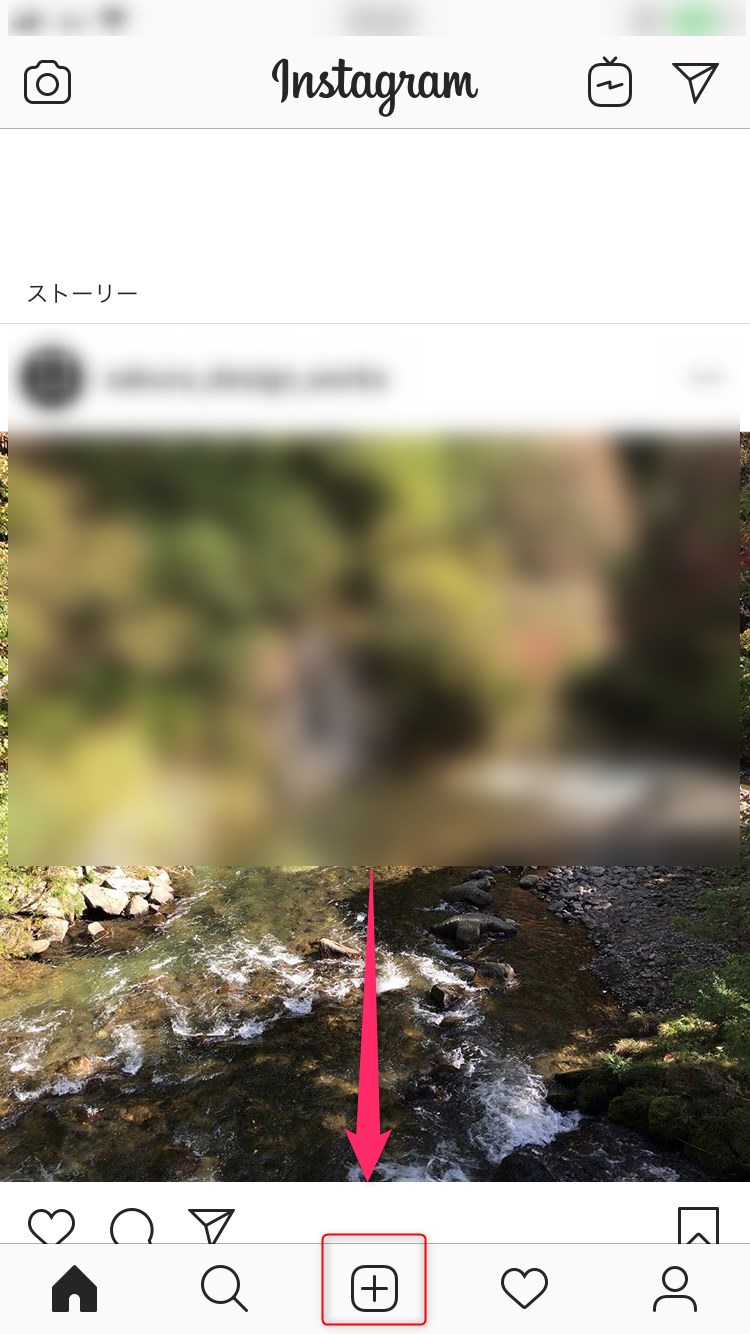Screen dimensions: 750x1334
Task: Open the post's more options menu
Action: click(704, 377)
